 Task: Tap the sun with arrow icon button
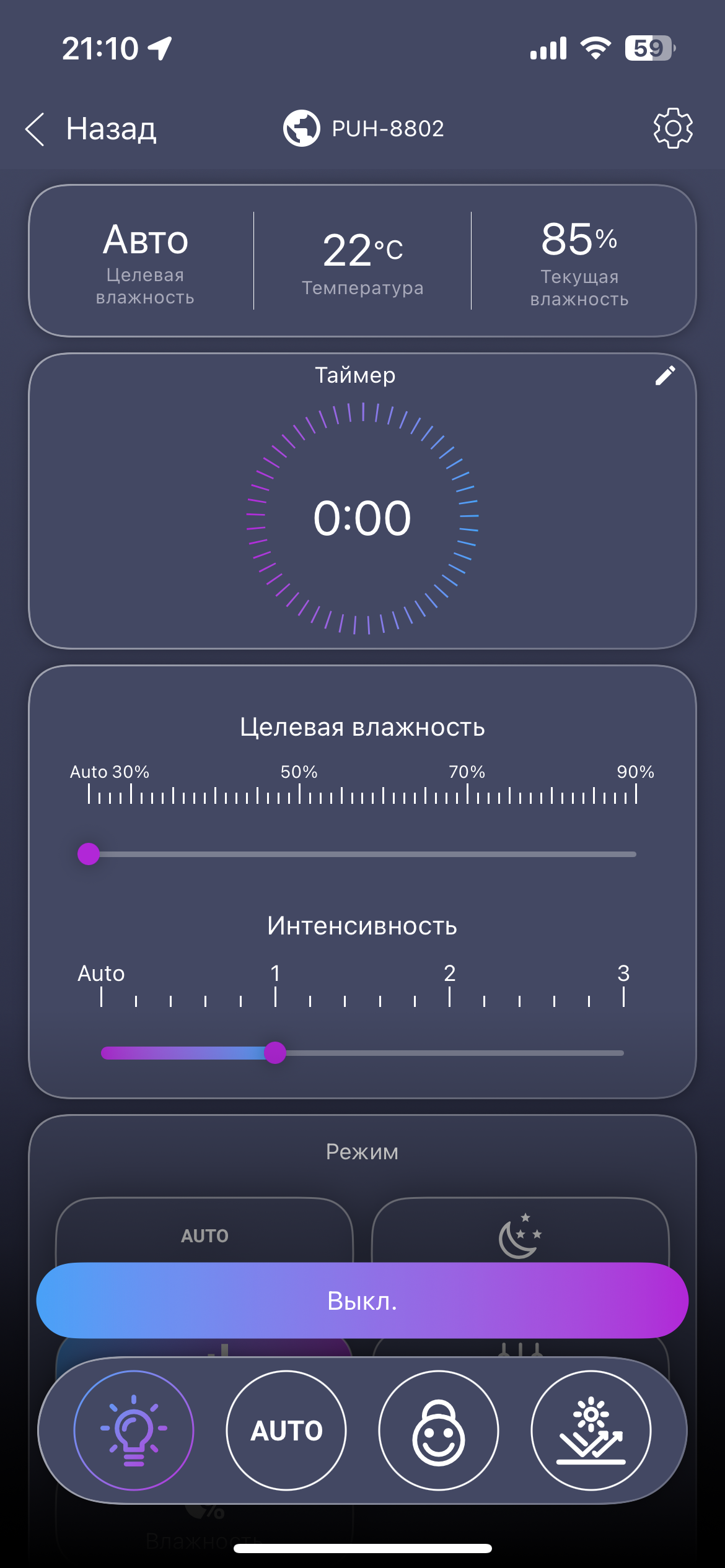point(591,1431)
